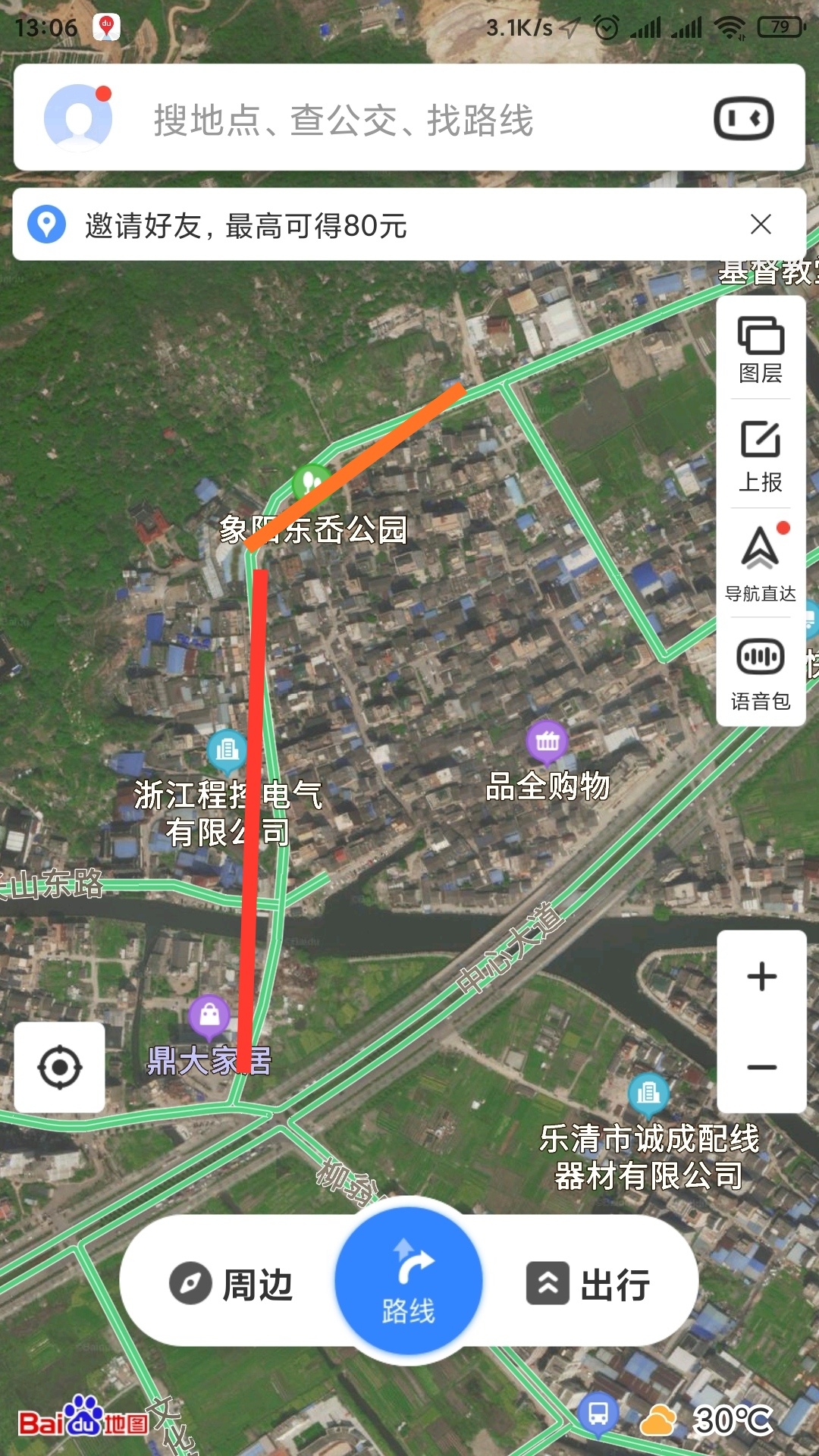Select the 品全购物 shopping marker
The image size is (819, 1456).
(x=548, y=742)
